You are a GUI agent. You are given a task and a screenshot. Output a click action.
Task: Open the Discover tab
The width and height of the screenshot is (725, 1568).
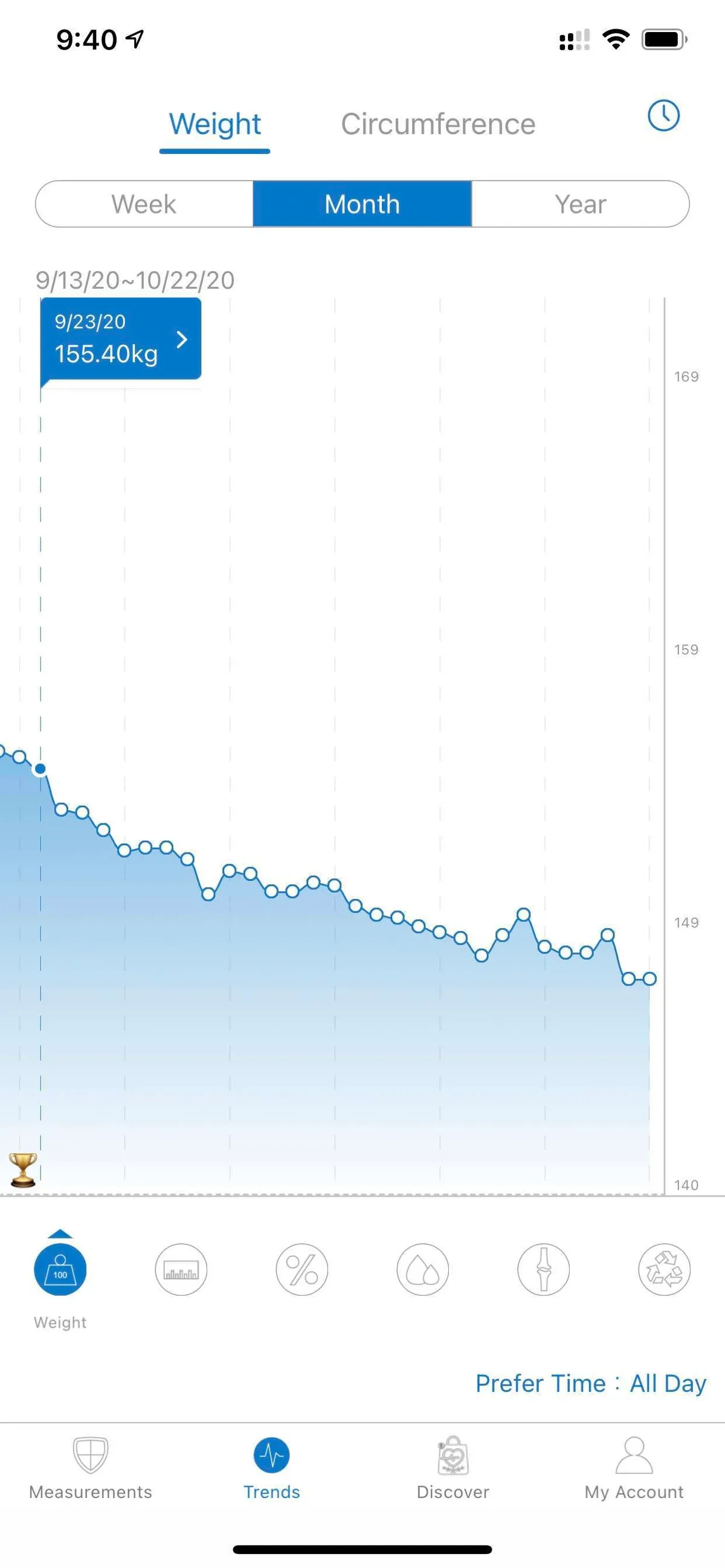(x=453, y=1468)
